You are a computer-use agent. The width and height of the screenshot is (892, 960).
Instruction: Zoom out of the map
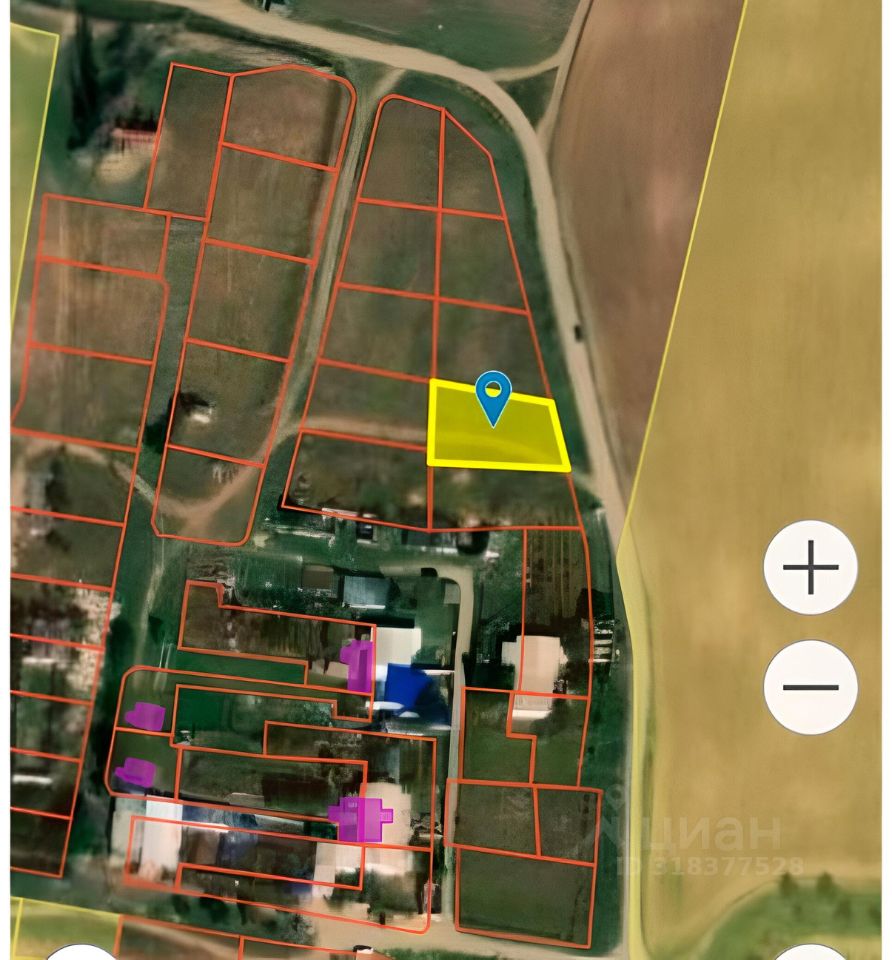point(810,687)
